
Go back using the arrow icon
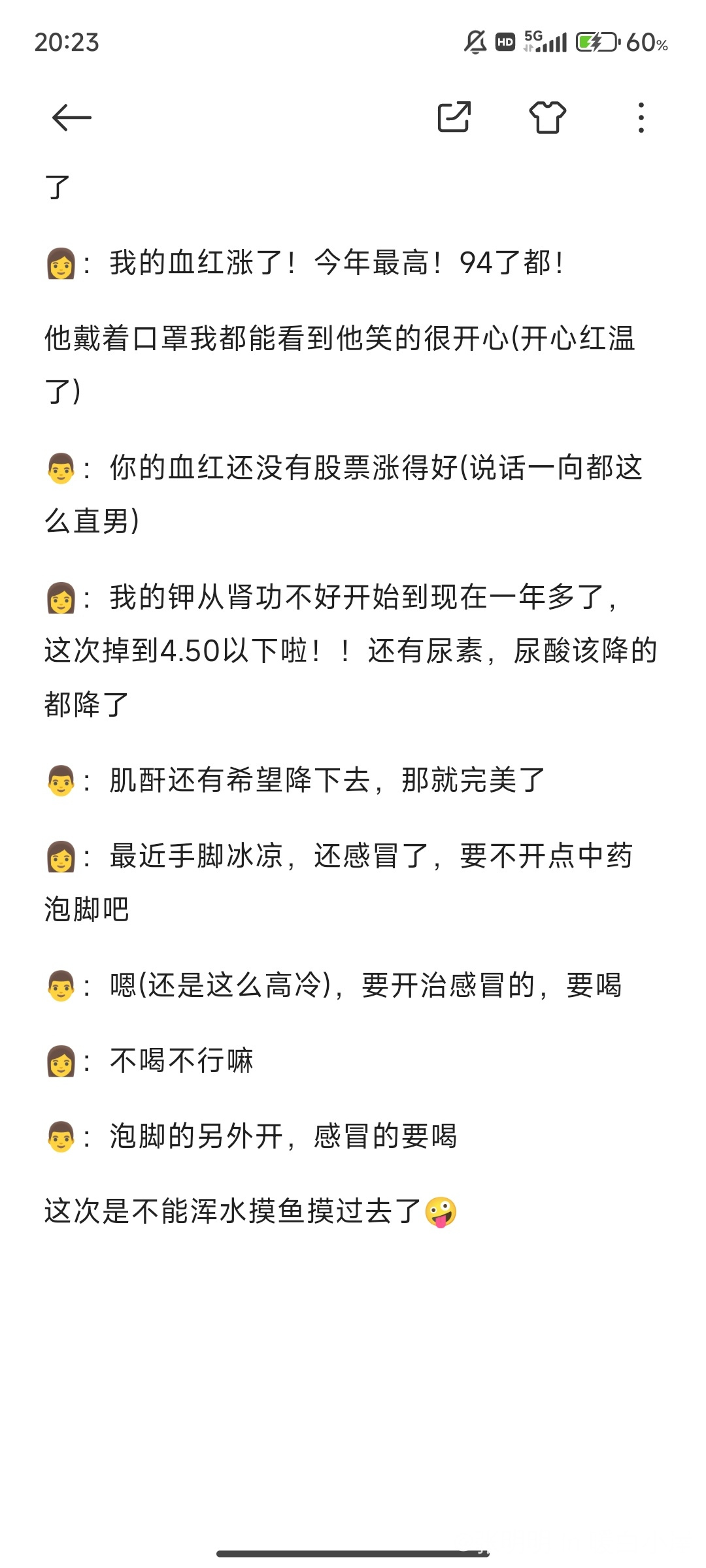click(x=71, y=118)
